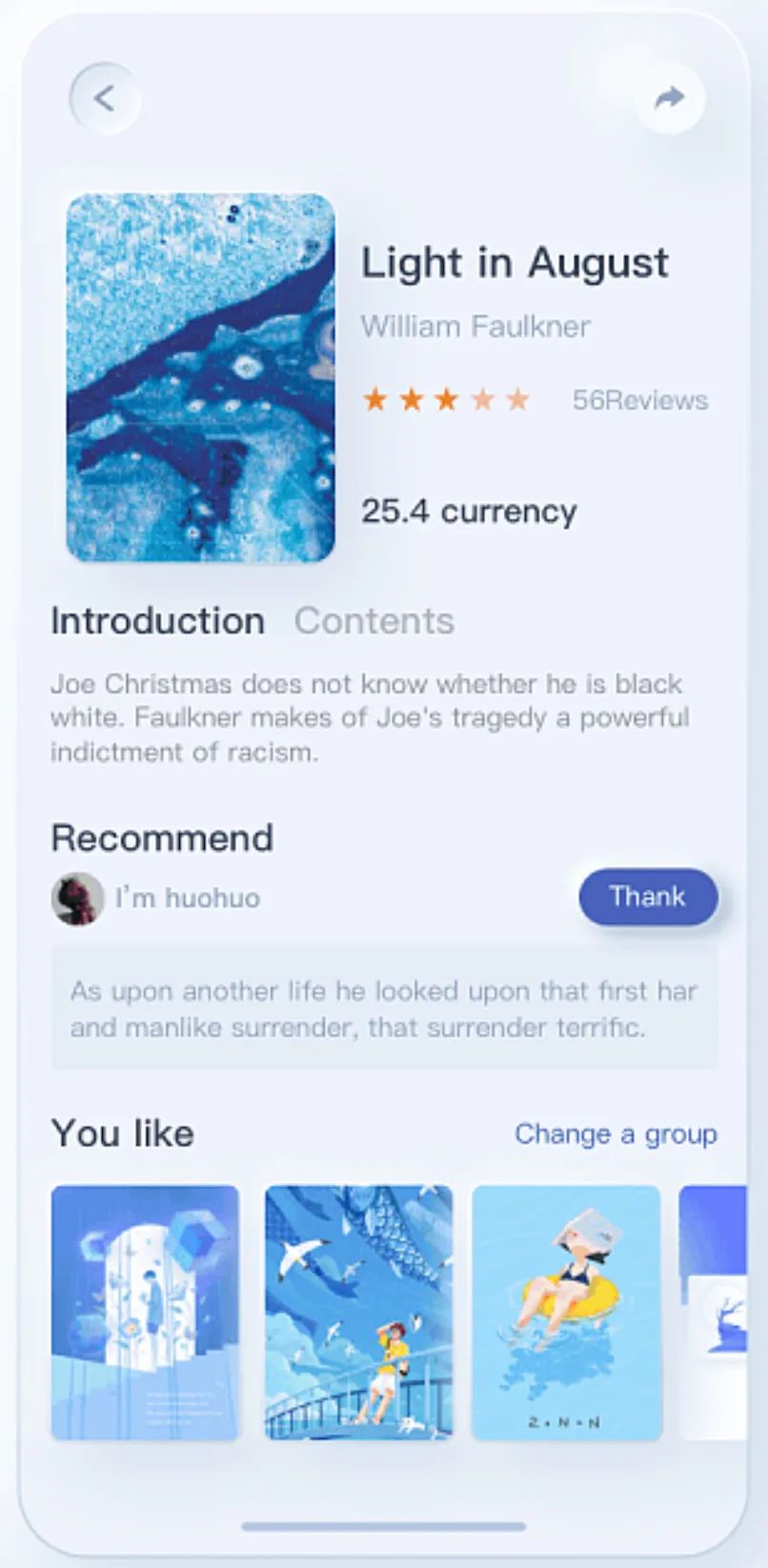Select the Introduction tab
Viewport: 768px width, 1568px height.
157,621
